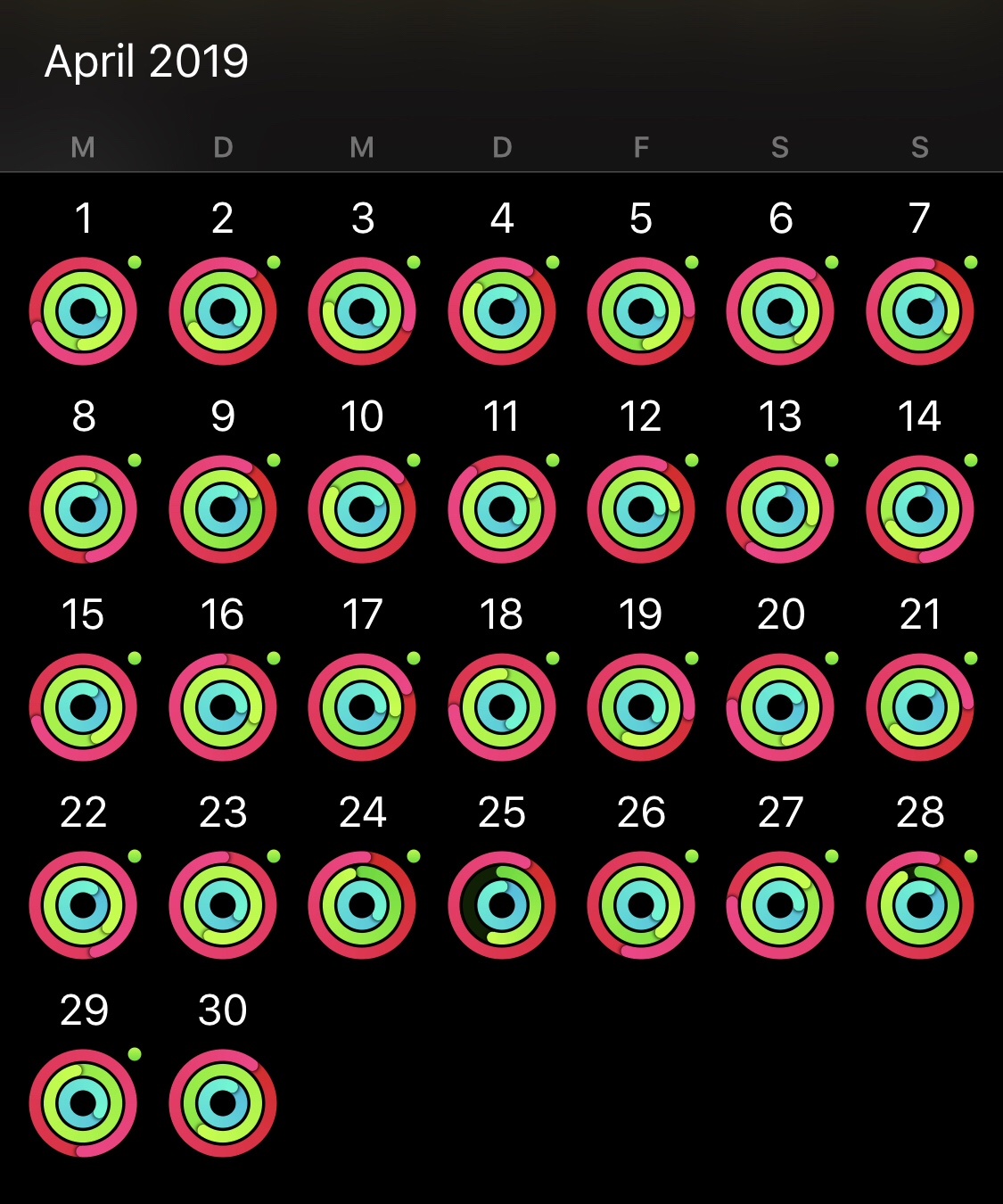Open April 22 activity details
The height and width of the screenshot is (1204, 1003).
[x=83, y=905]
